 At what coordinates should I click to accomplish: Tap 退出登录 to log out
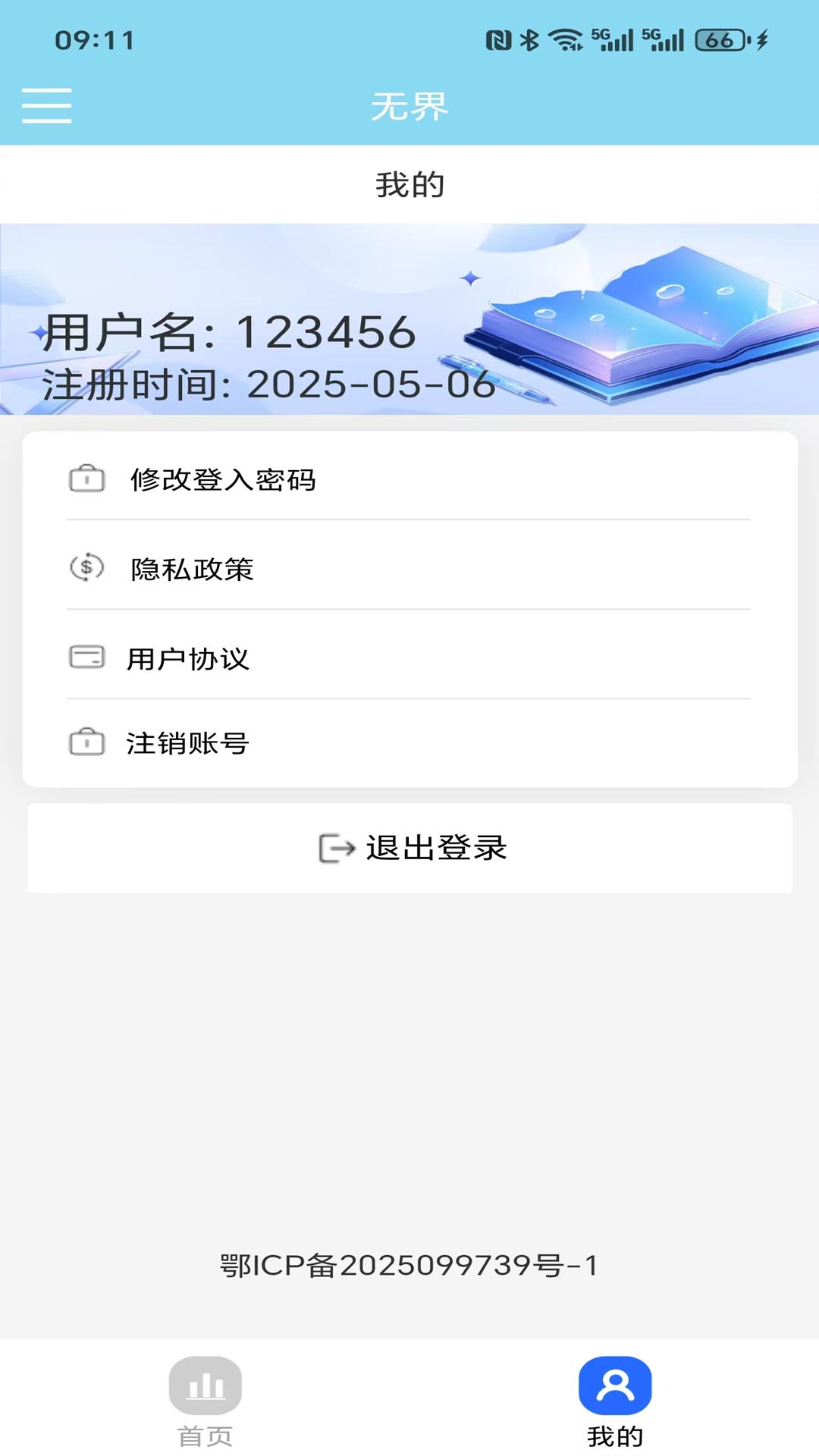[411, 848]
